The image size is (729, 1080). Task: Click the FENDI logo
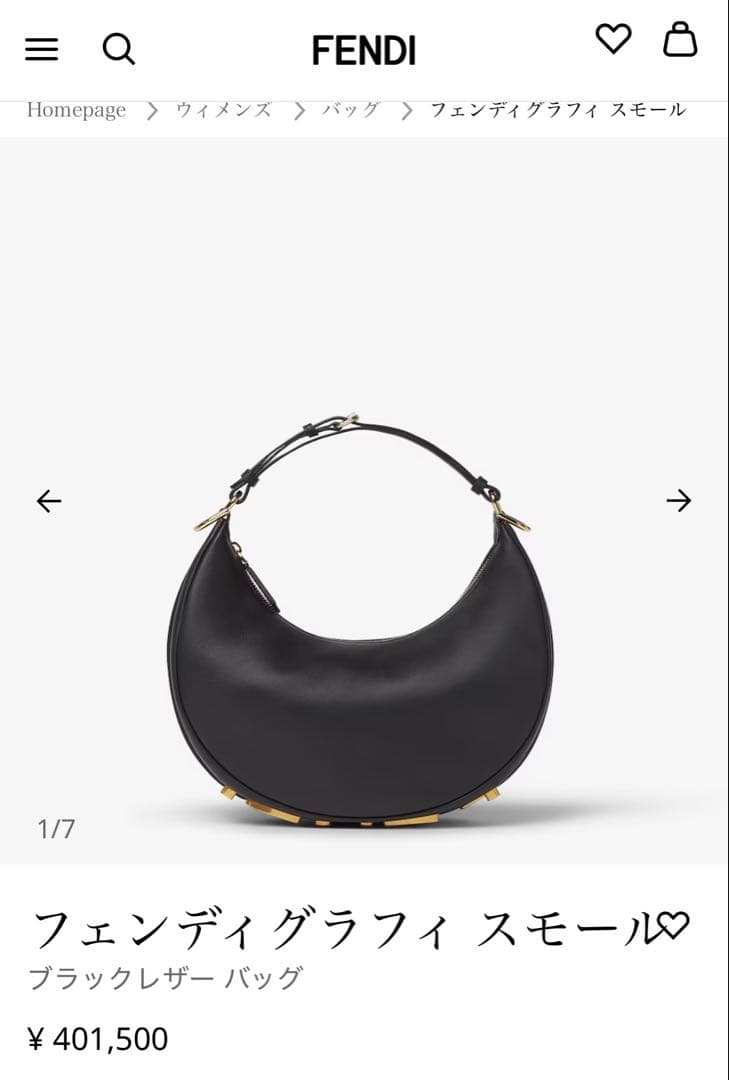(x=364, y=48)
